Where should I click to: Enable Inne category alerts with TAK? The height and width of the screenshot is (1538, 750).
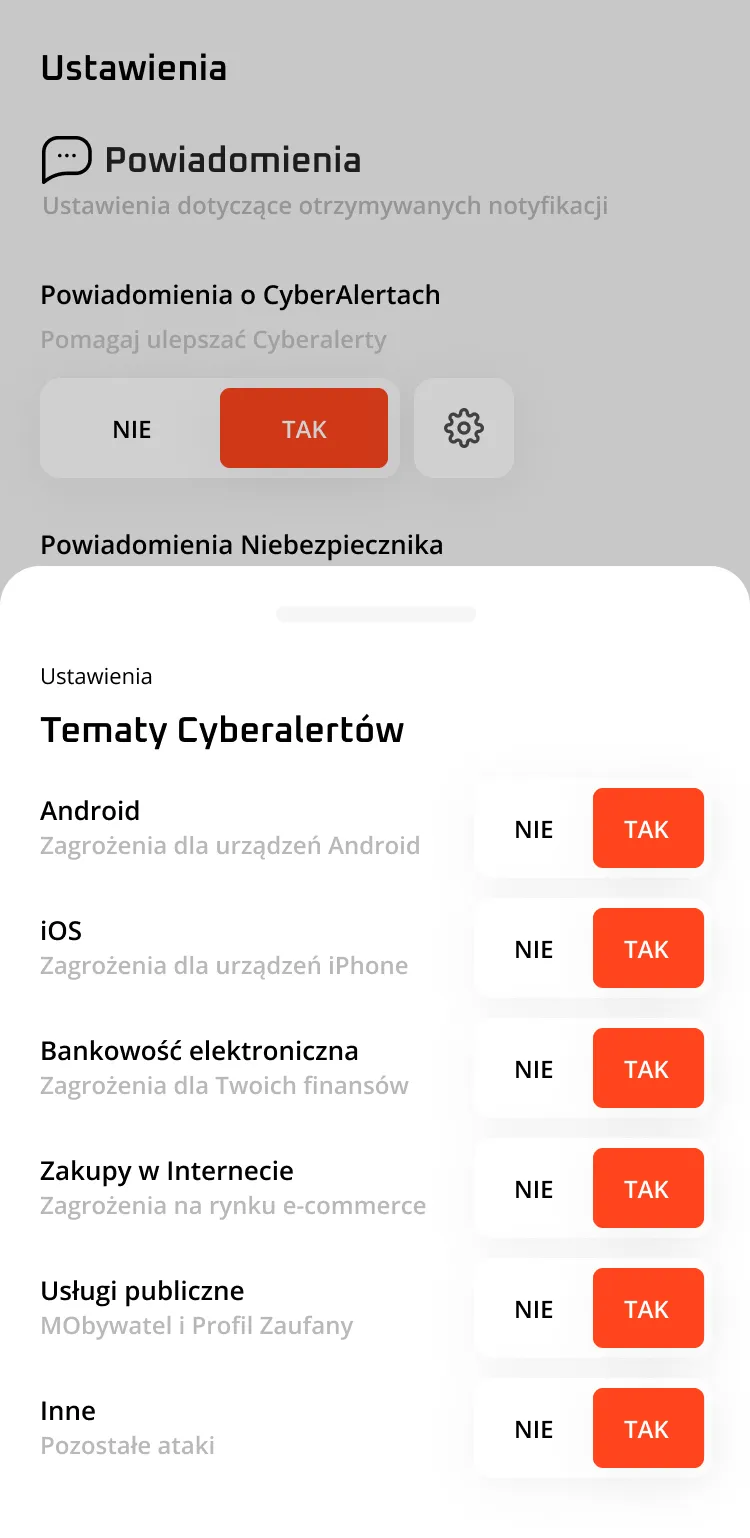[648, 1428]
